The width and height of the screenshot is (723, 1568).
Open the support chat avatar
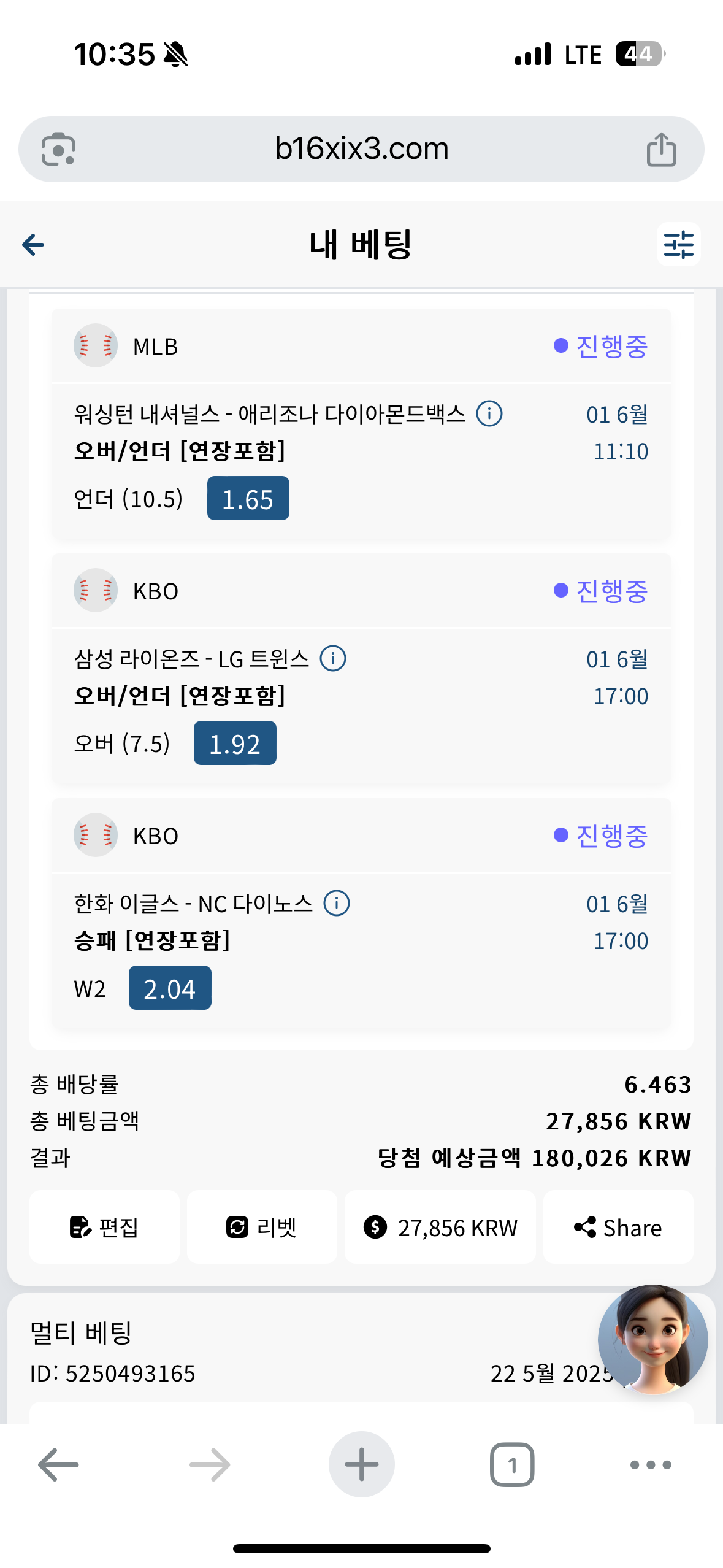coord(652,1339)
